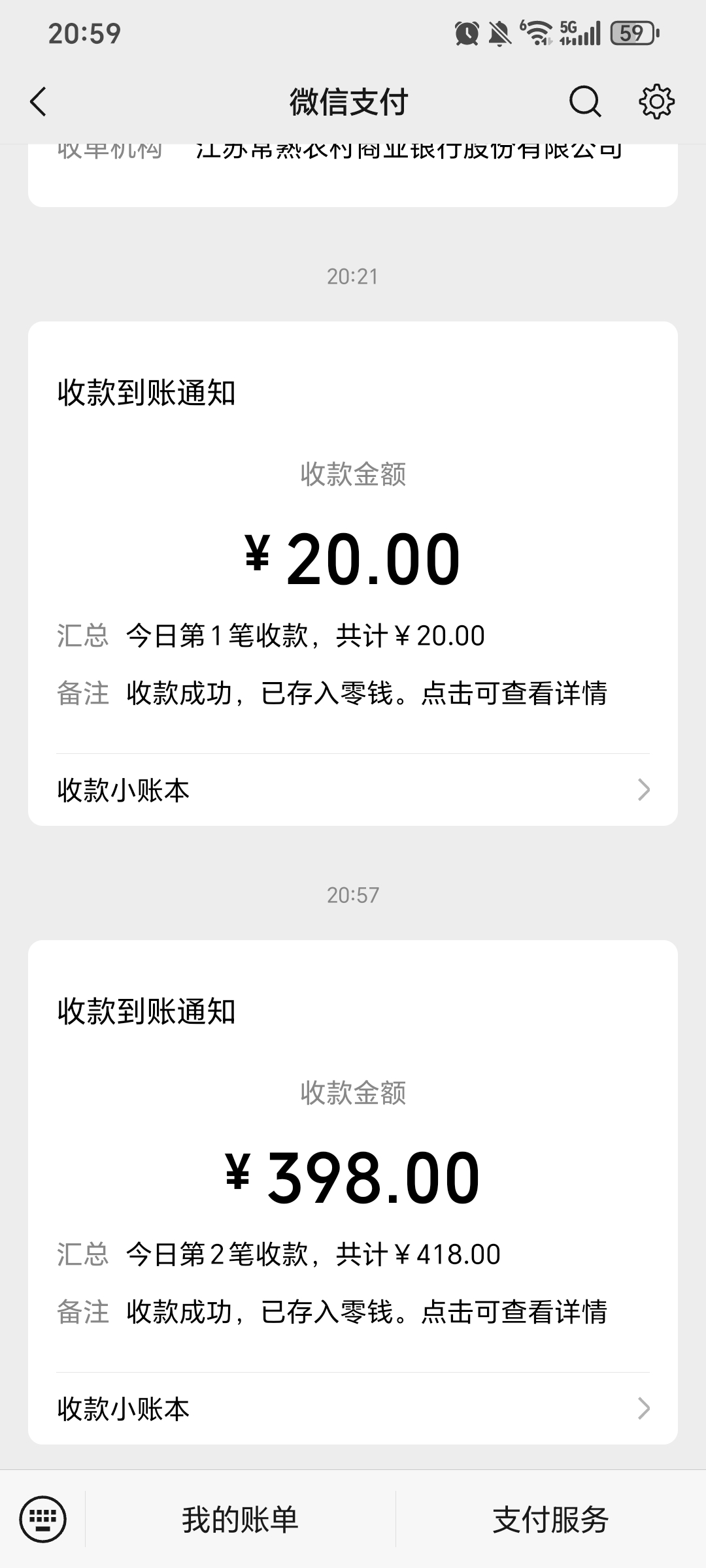Go back from 微信支付 screen
This screenshot has height=1568, width=706.
[39, 102]
